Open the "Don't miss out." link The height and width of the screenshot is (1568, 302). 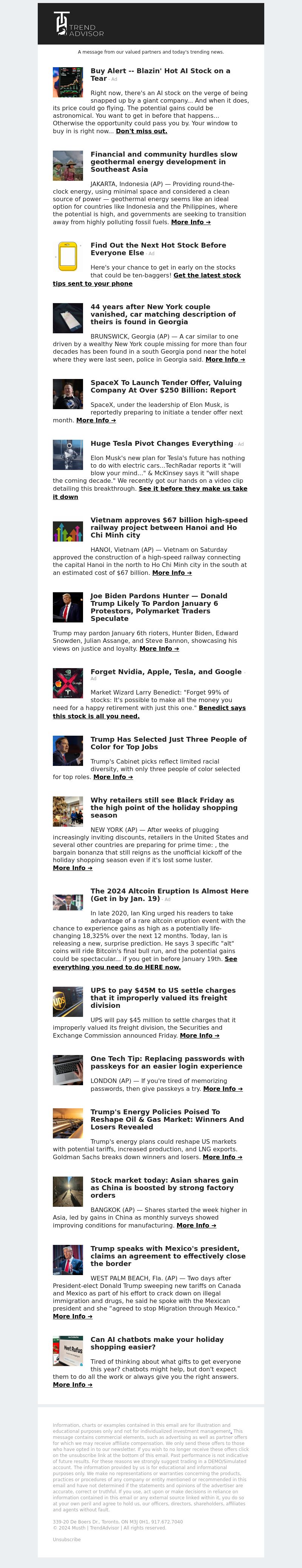tap(141, 131)
